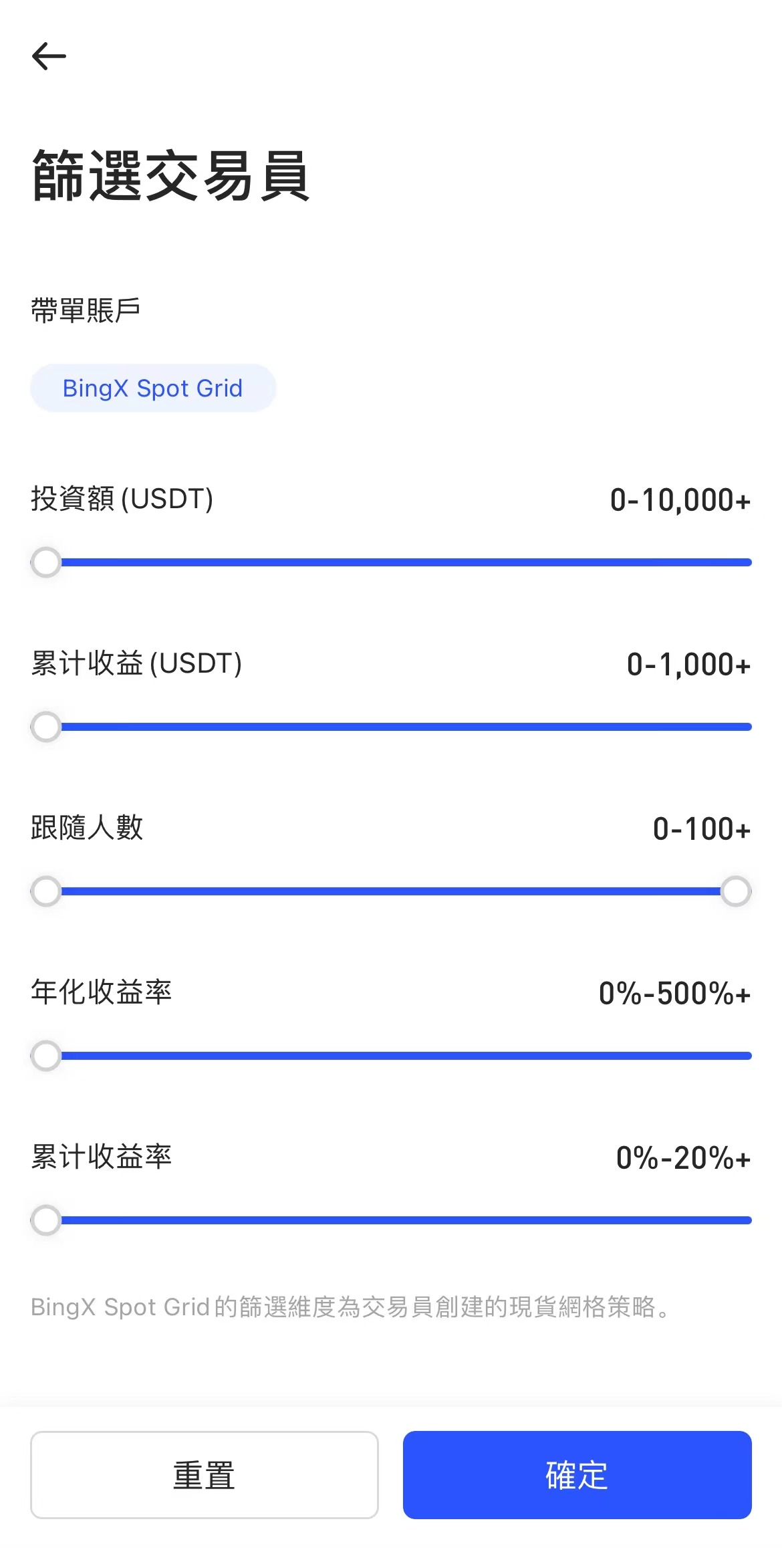
Task: Tap the 跟隨人數 slider left handle
Action: coord(46,891)
